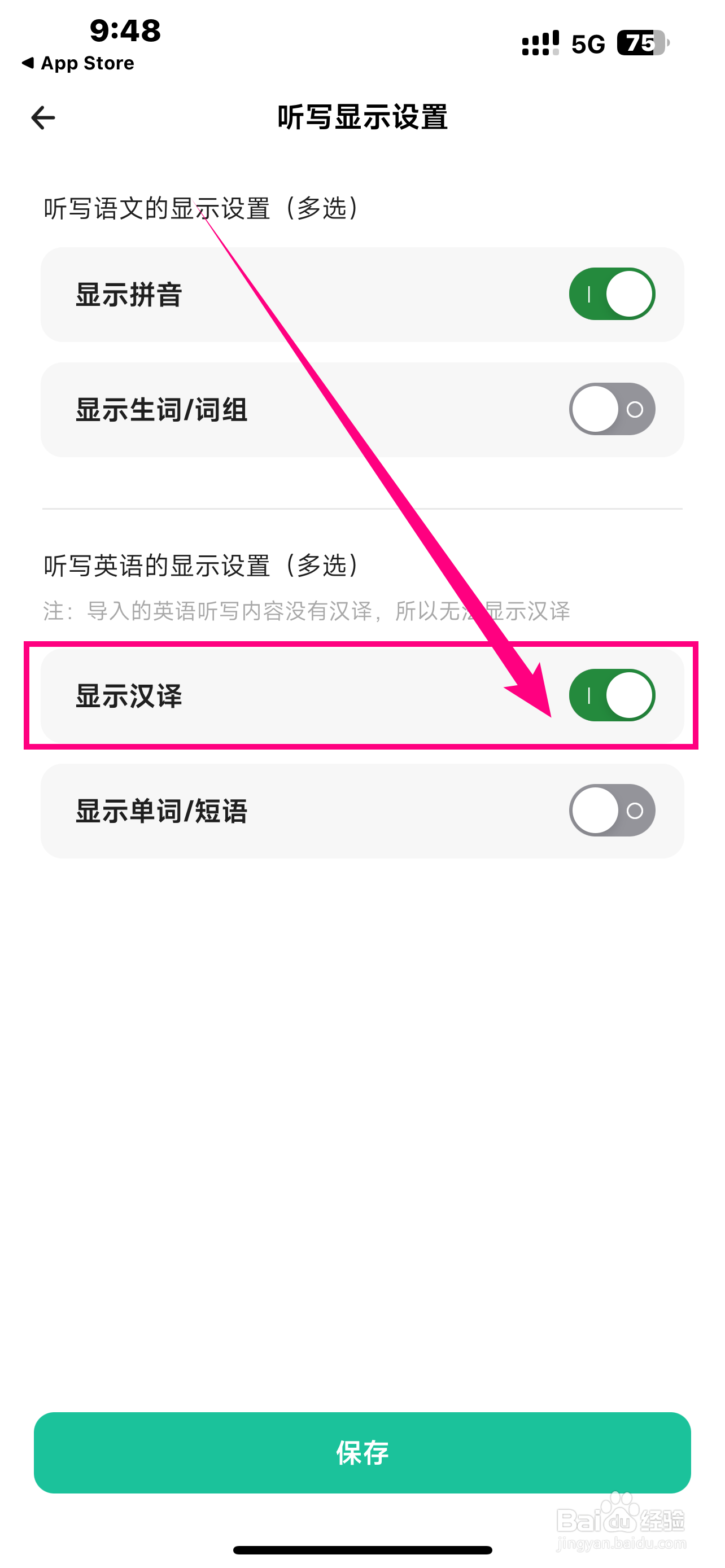
Task: Select the 显示汉译 row
Action: [x=243, y=696]
